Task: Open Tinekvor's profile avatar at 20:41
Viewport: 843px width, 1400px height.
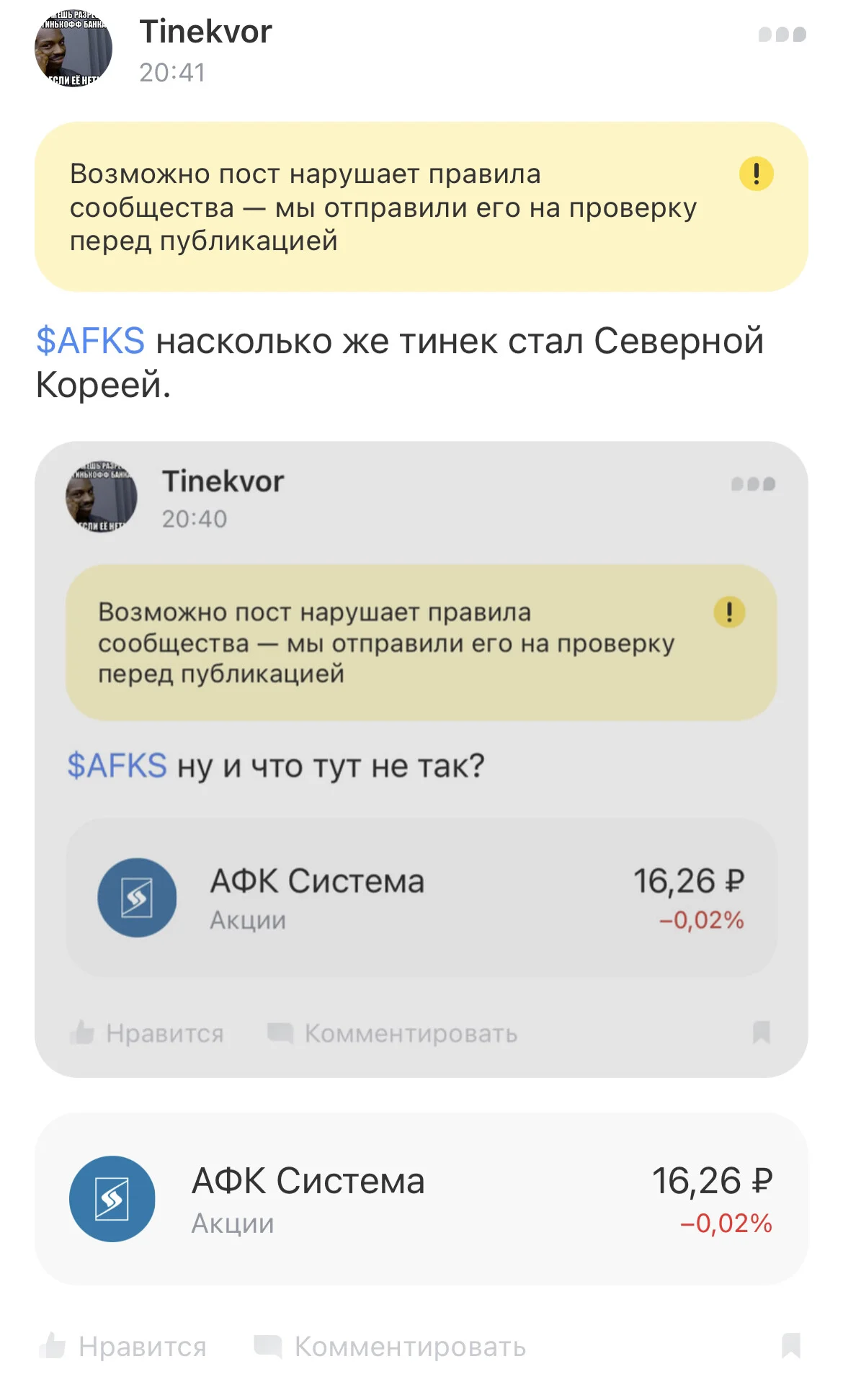Action: tap(73, 48)
